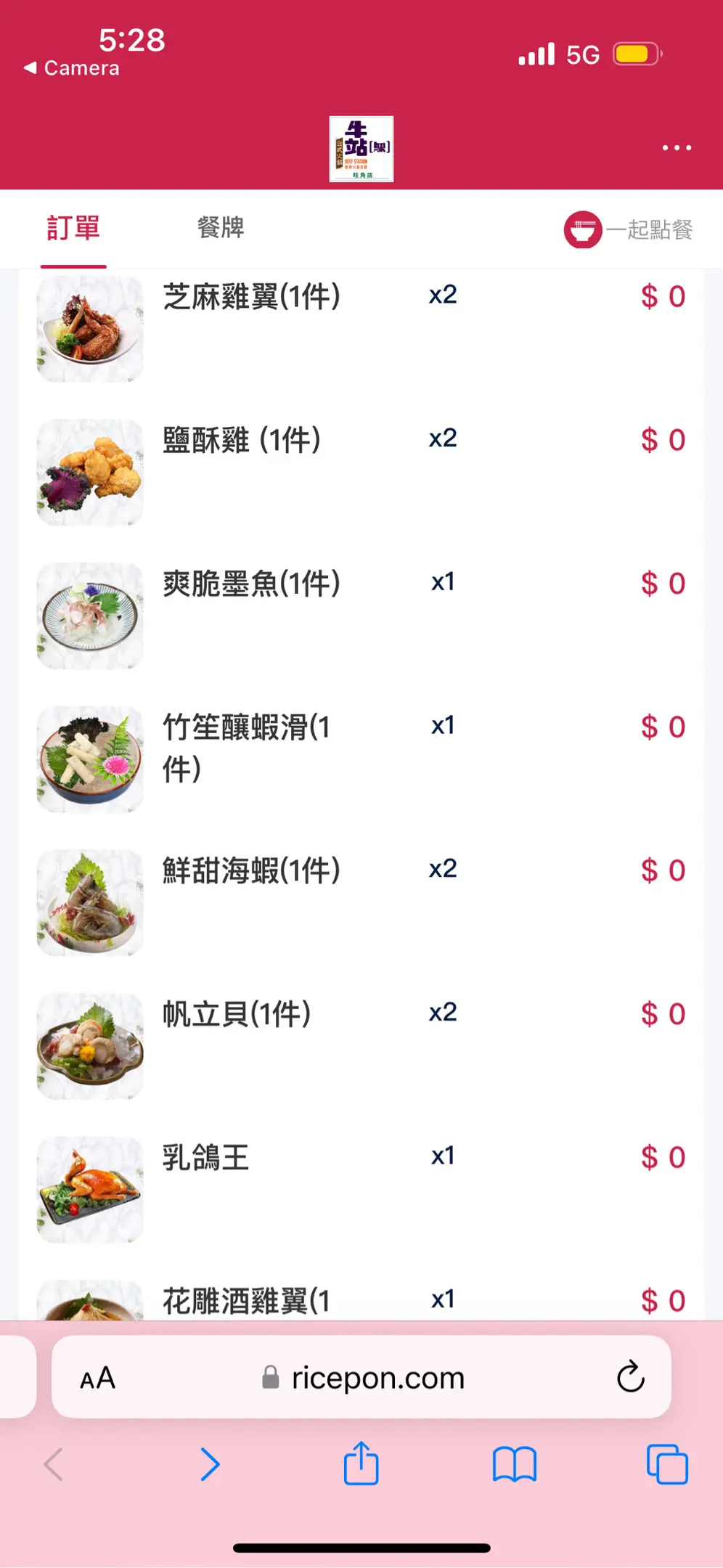Tap the 一起點餐 group order button
The width and height of the screenshot is (723, 1568).
pos(629,230)
